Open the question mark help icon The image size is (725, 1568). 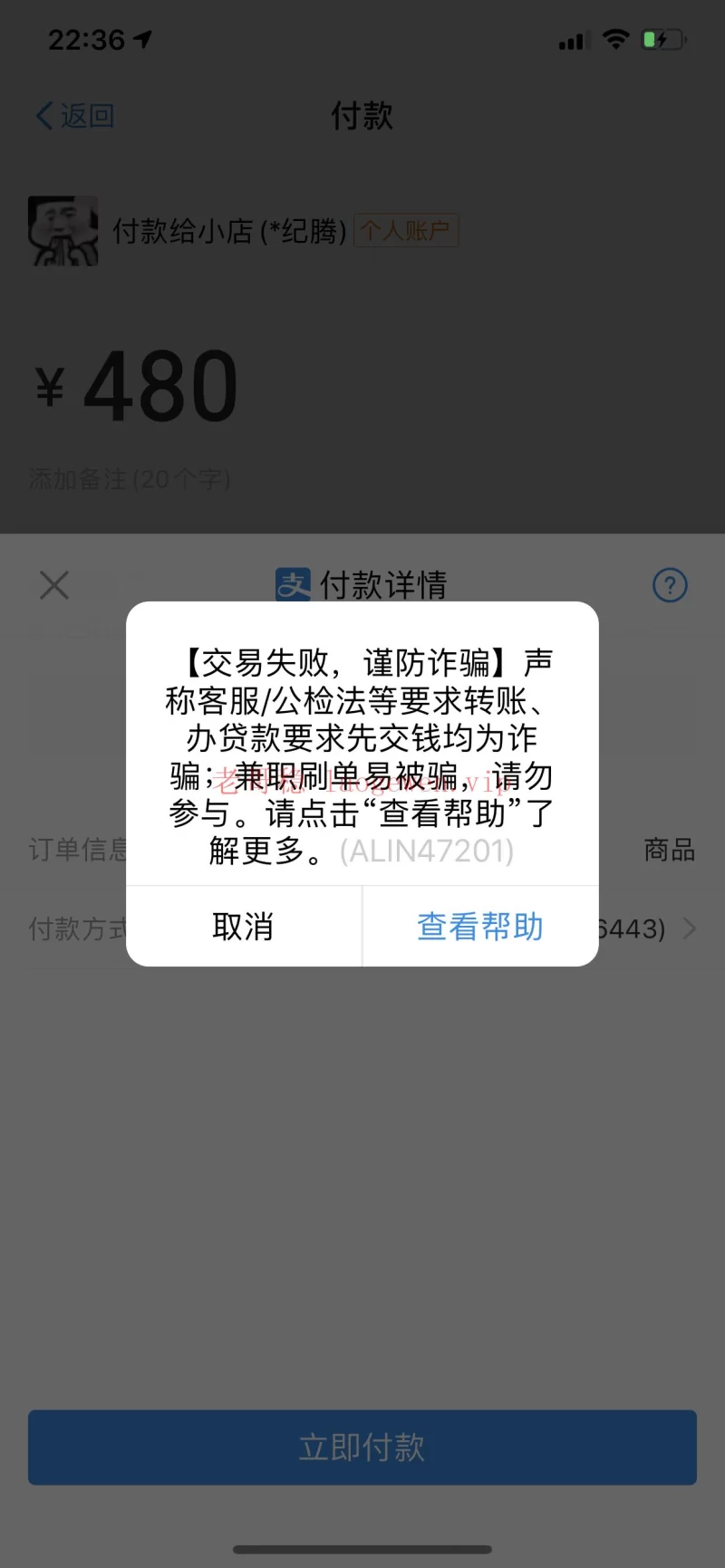pyautogui.click(x=670, y=585)
